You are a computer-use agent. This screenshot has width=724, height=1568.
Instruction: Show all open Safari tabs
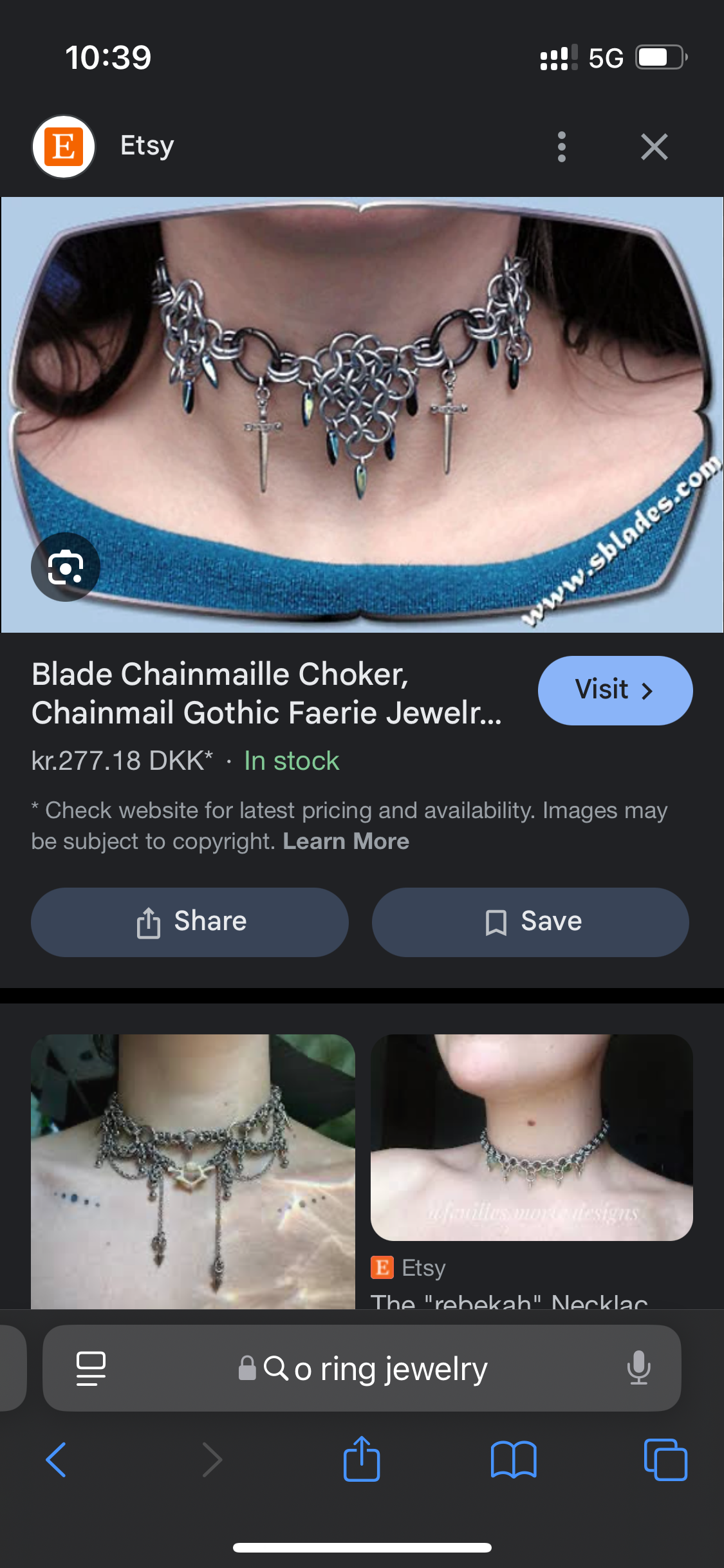click(x=665, y=1459)
